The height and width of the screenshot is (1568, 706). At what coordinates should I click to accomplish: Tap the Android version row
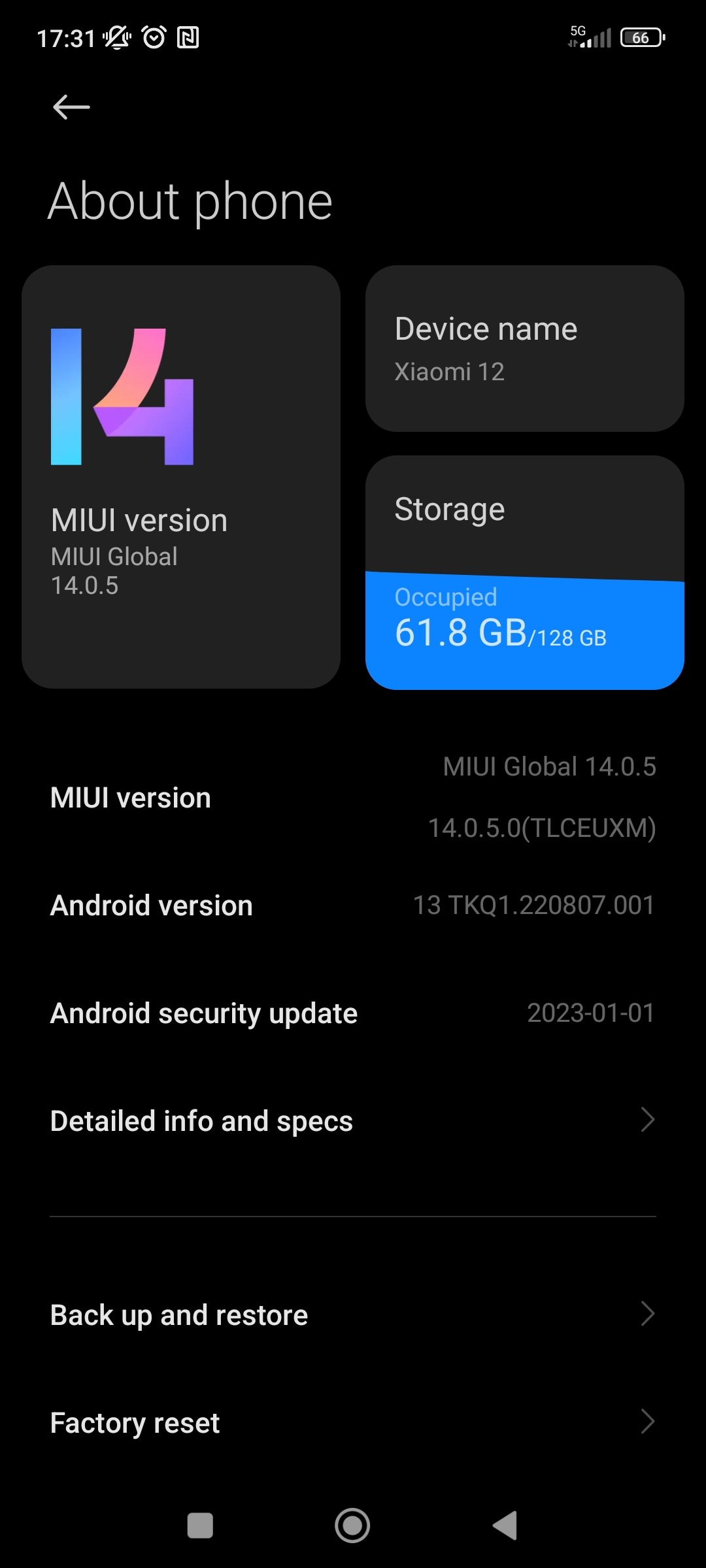coord(353,906)
